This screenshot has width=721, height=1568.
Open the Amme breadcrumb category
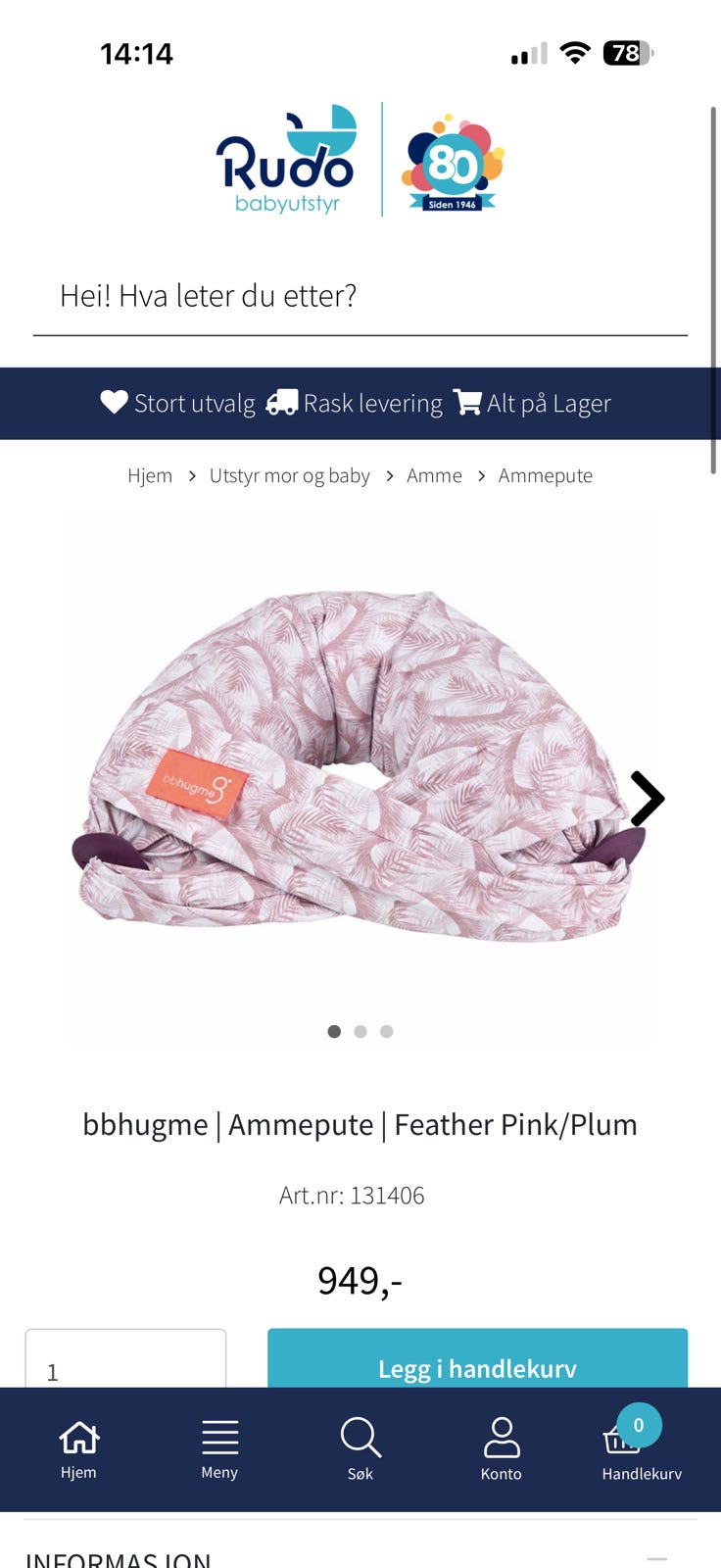pos(434,476)
